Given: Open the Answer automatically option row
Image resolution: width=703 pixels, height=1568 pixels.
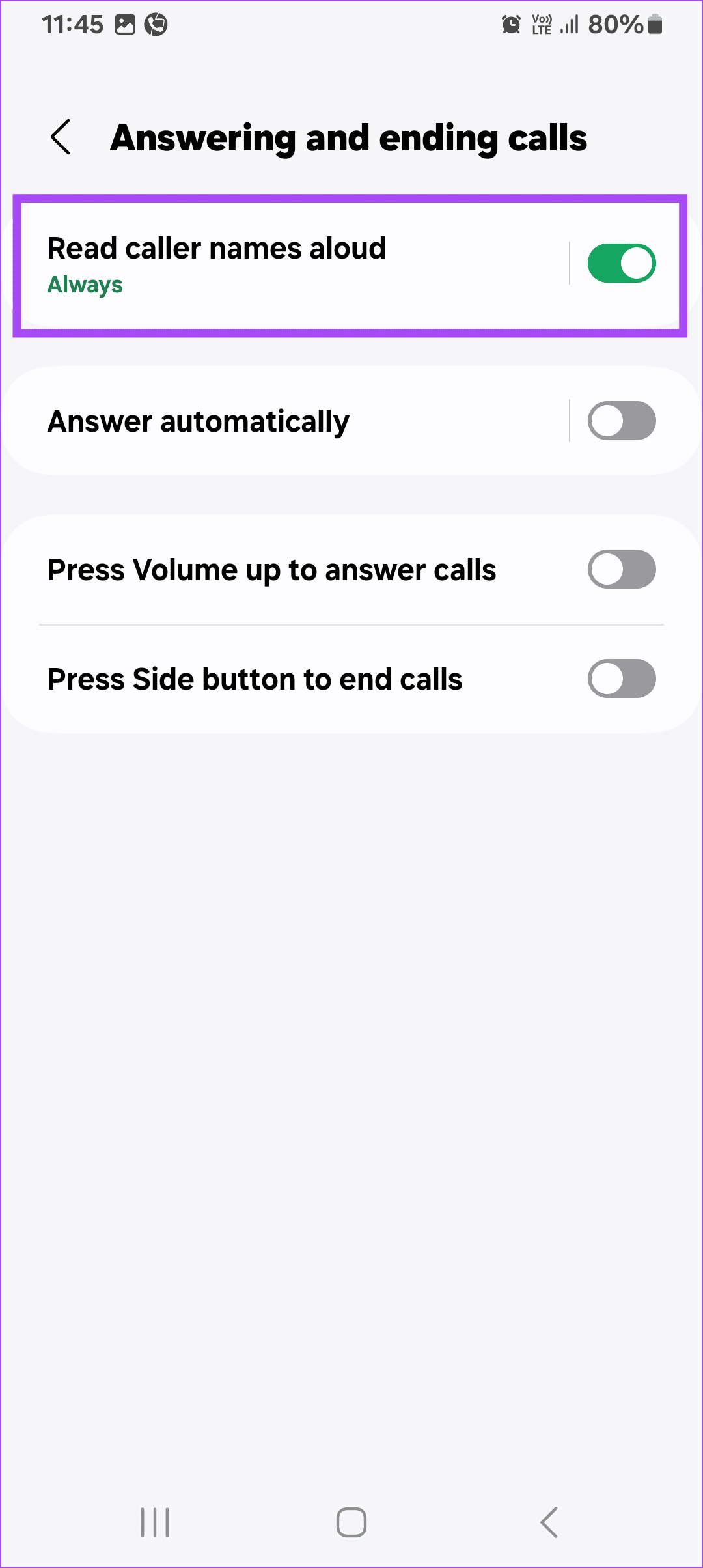Looking at the screenshot, I should [260, 421].
